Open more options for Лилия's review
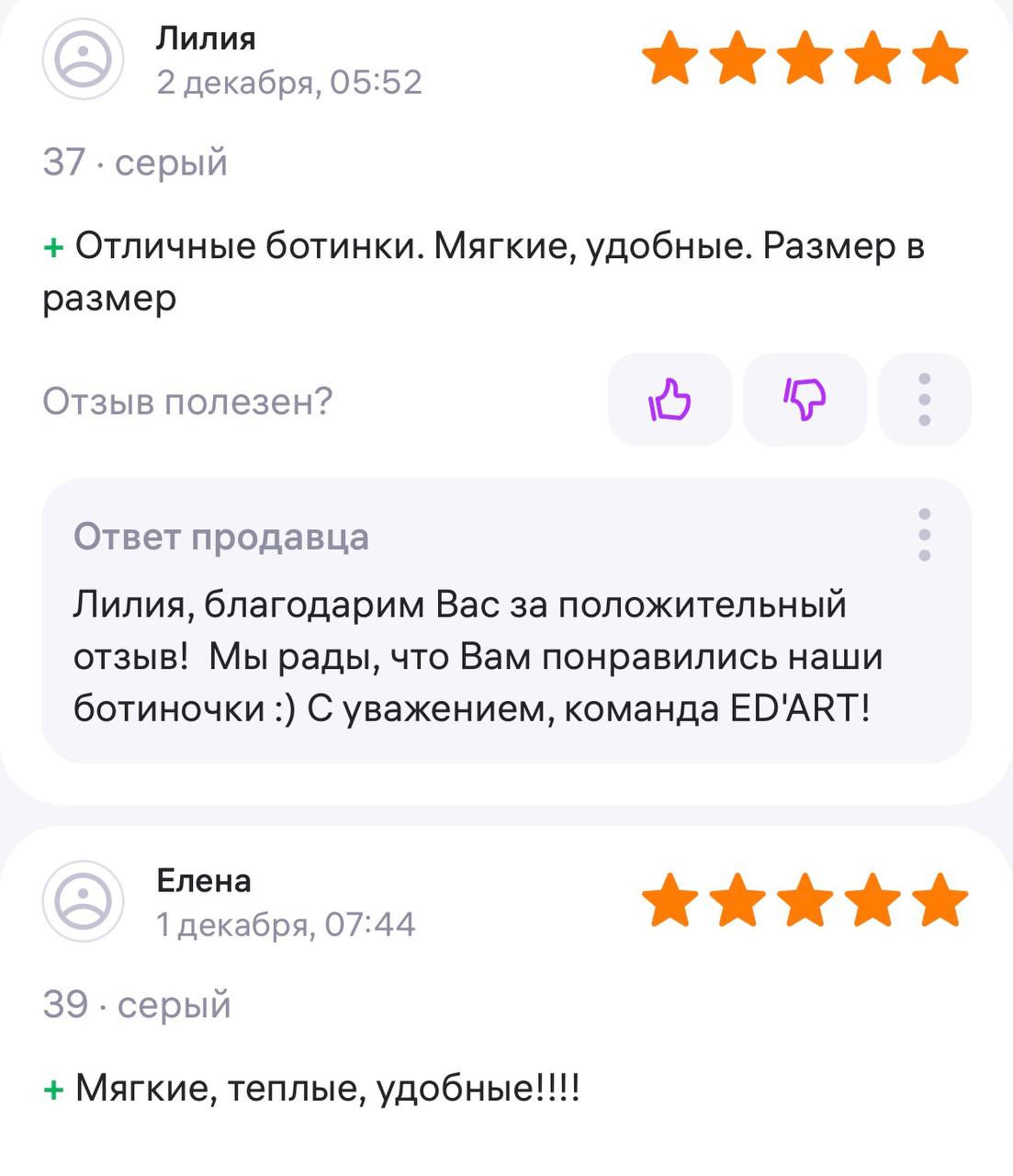The image size is (1013, 1176). 924,400
